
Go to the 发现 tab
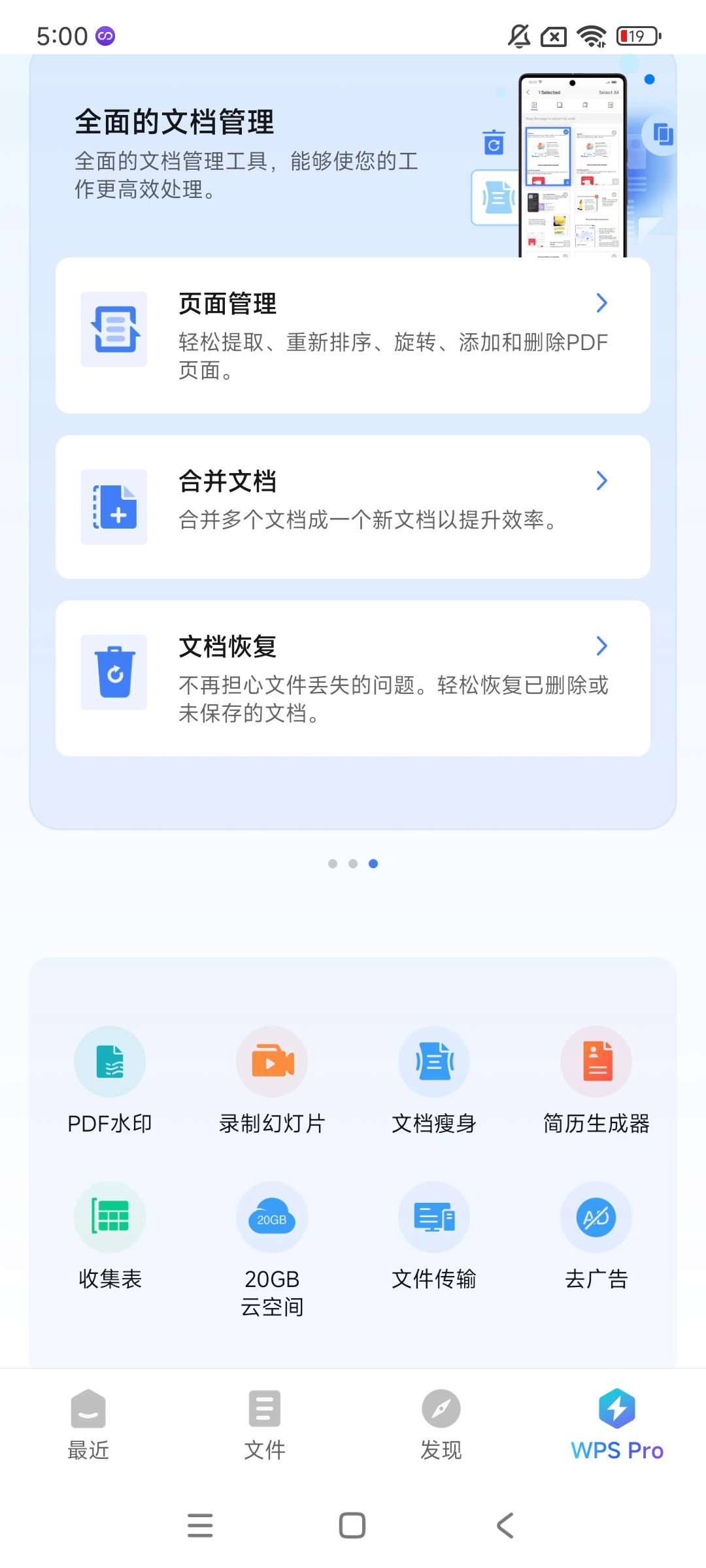441,1424
